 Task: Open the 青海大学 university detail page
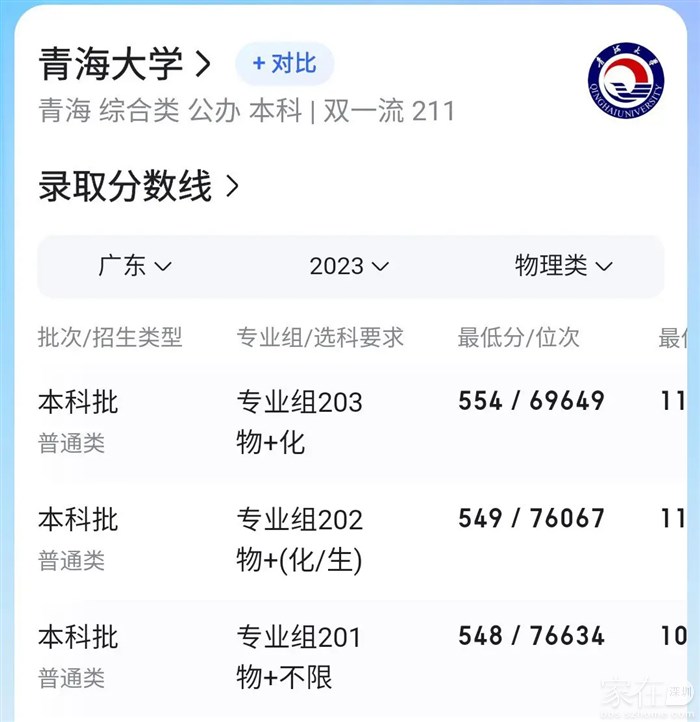[x=125, y=65]
